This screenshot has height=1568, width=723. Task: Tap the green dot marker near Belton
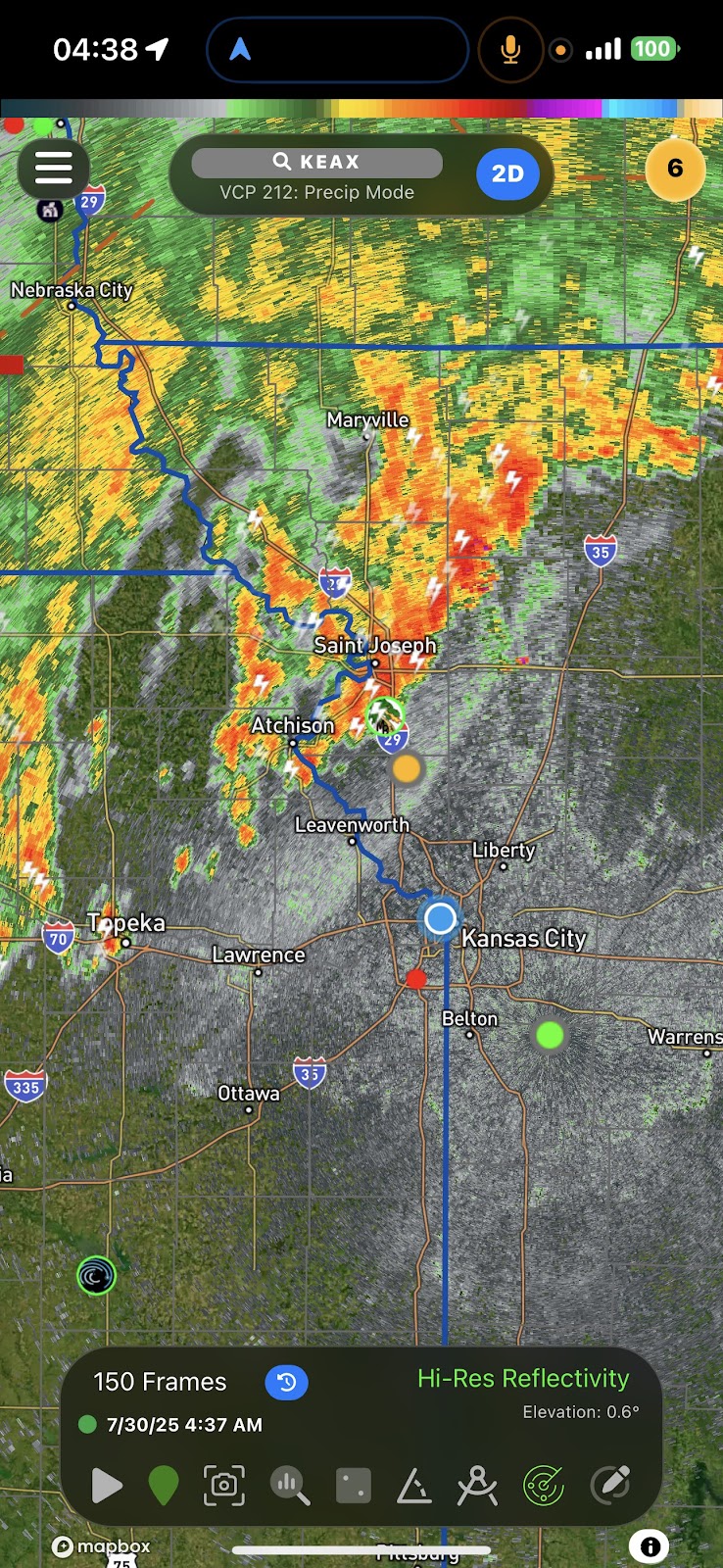(x=550, y=1035)
